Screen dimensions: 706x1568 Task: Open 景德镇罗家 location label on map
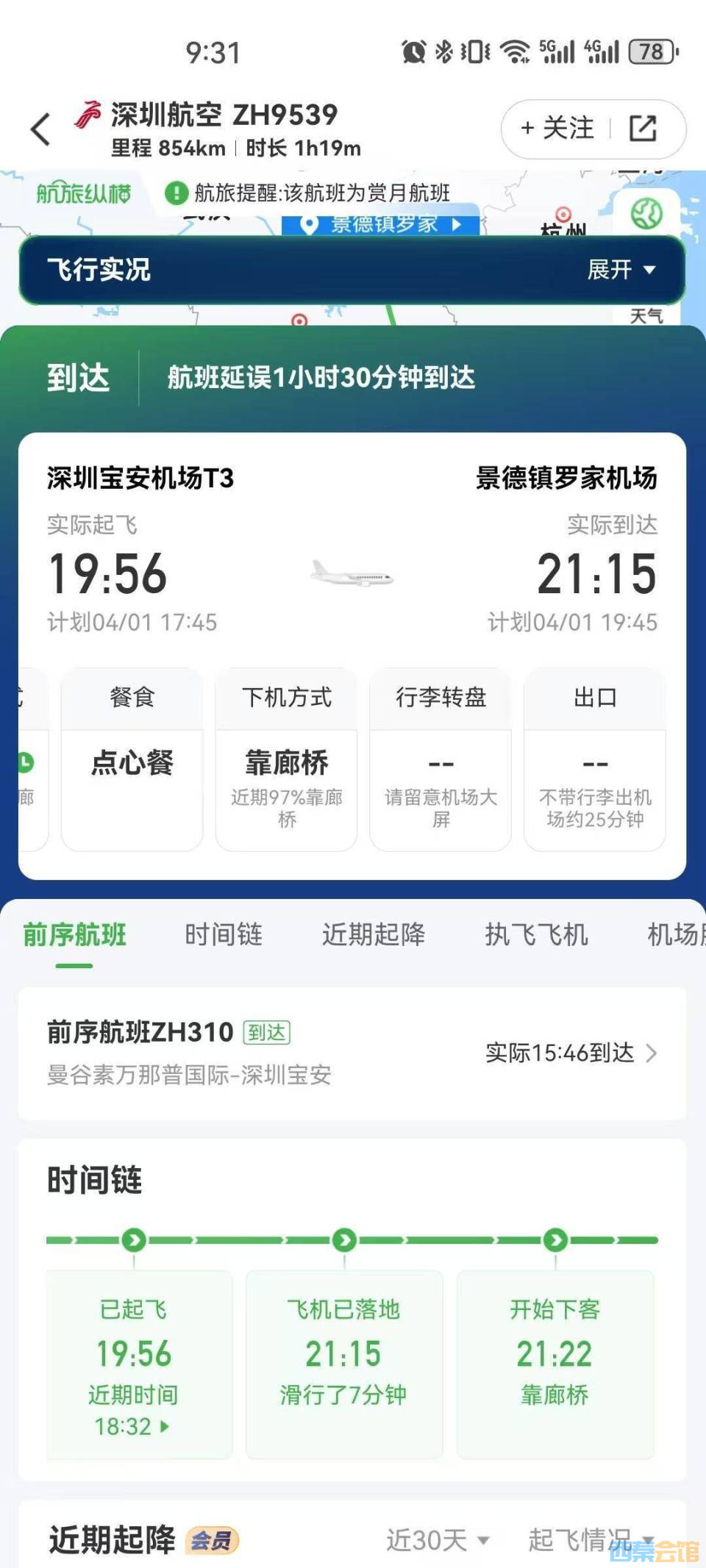382,223
